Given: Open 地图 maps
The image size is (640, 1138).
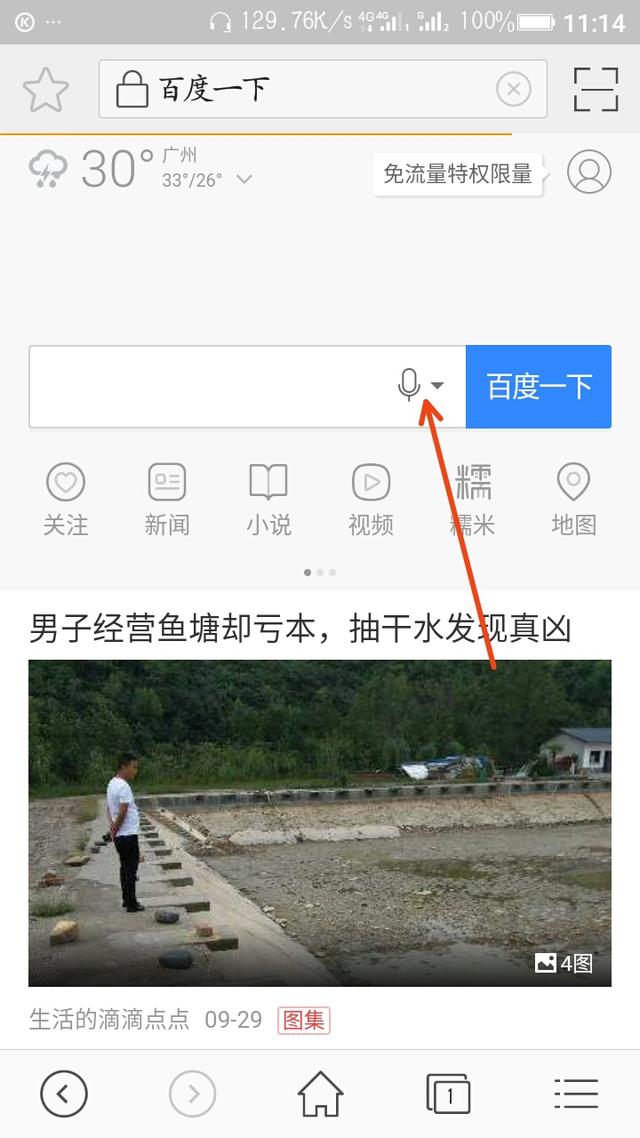Looking at the screenshot, I should coord(573,499).
